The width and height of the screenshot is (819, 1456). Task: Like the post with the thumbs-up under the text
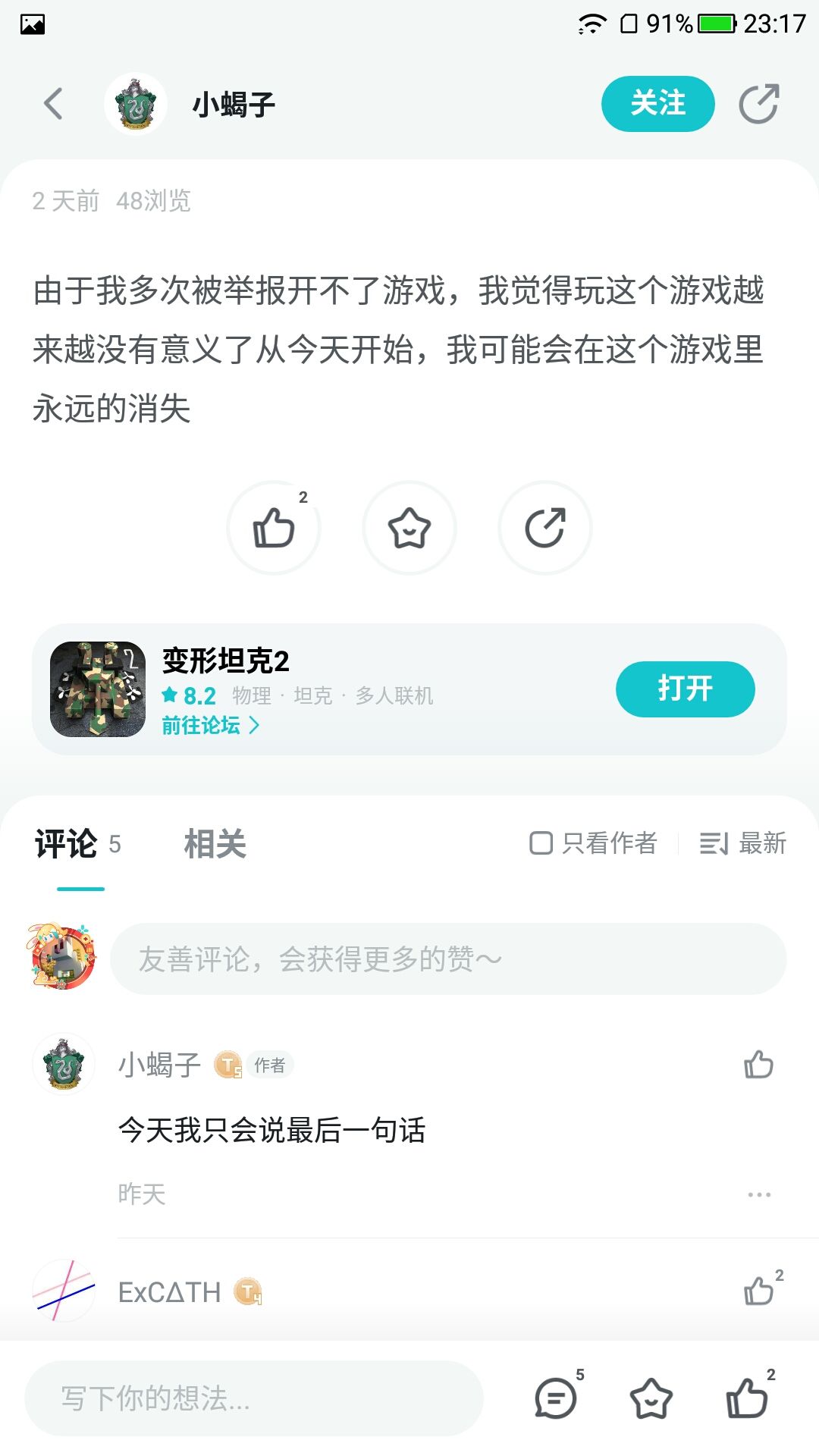(274, 528)
